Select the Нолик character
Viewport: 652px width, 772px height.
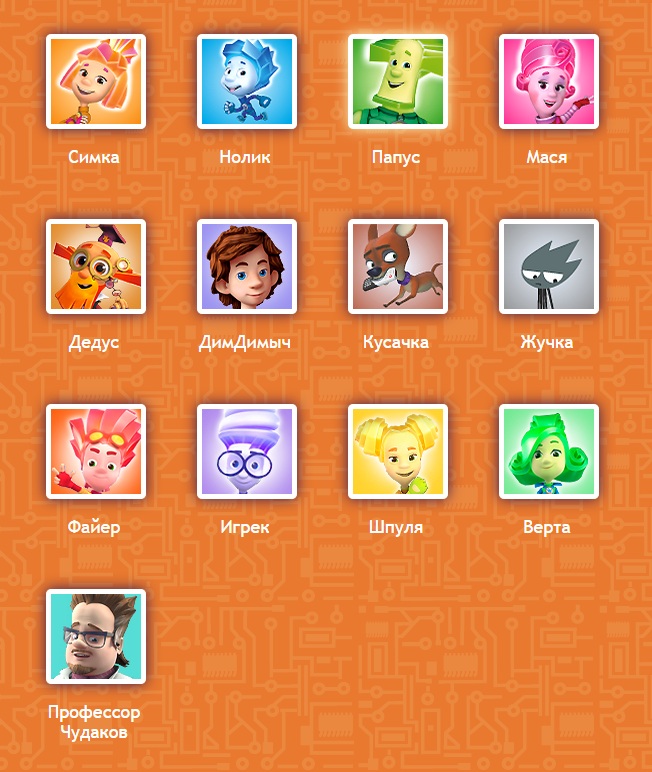(x=247, y=82)
